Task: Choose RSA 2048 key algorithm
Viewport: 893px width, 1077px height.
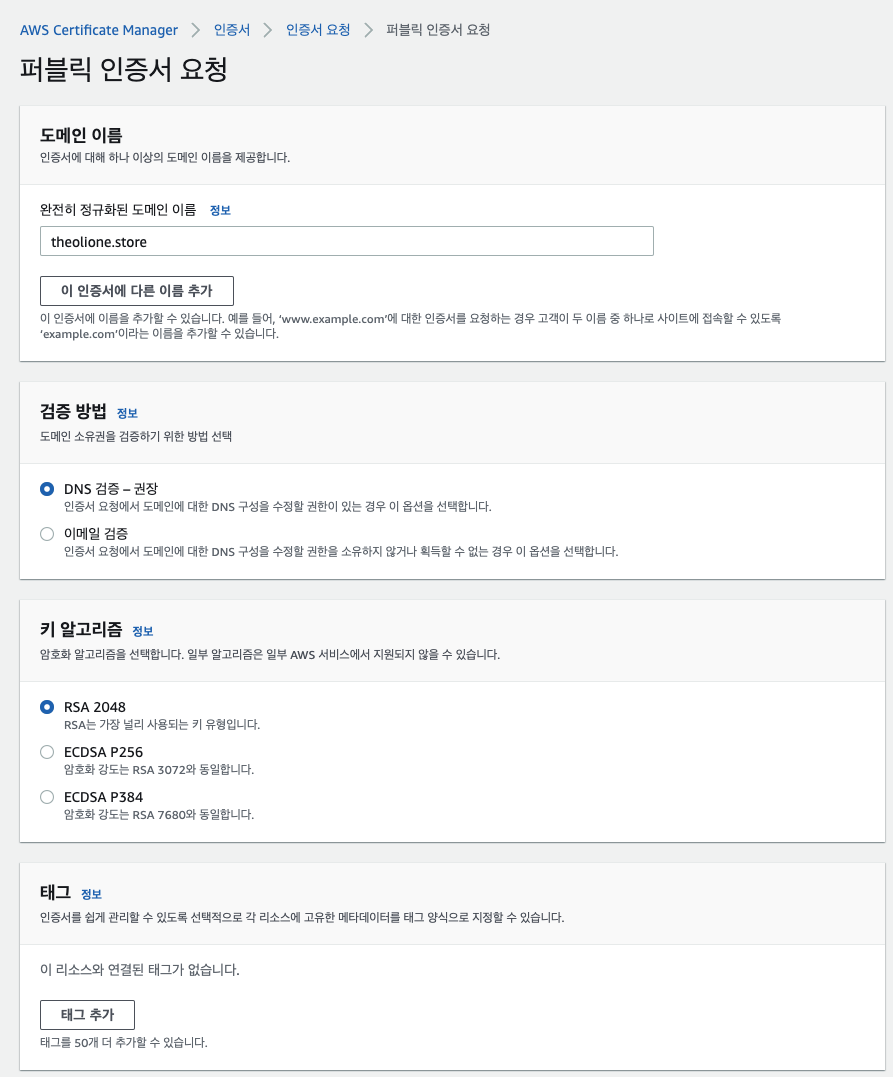Action: pyautogui.click(x=47, y=707)
